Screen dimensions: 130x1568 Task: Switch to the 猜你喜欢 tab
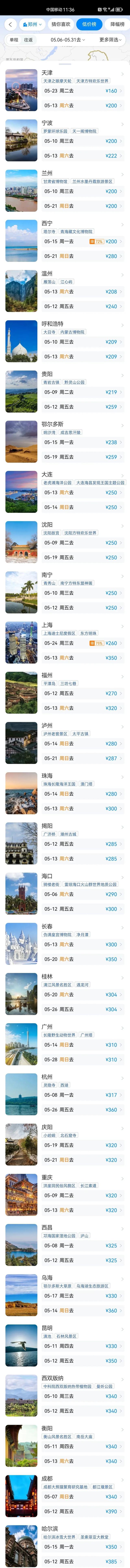(61, 24)
